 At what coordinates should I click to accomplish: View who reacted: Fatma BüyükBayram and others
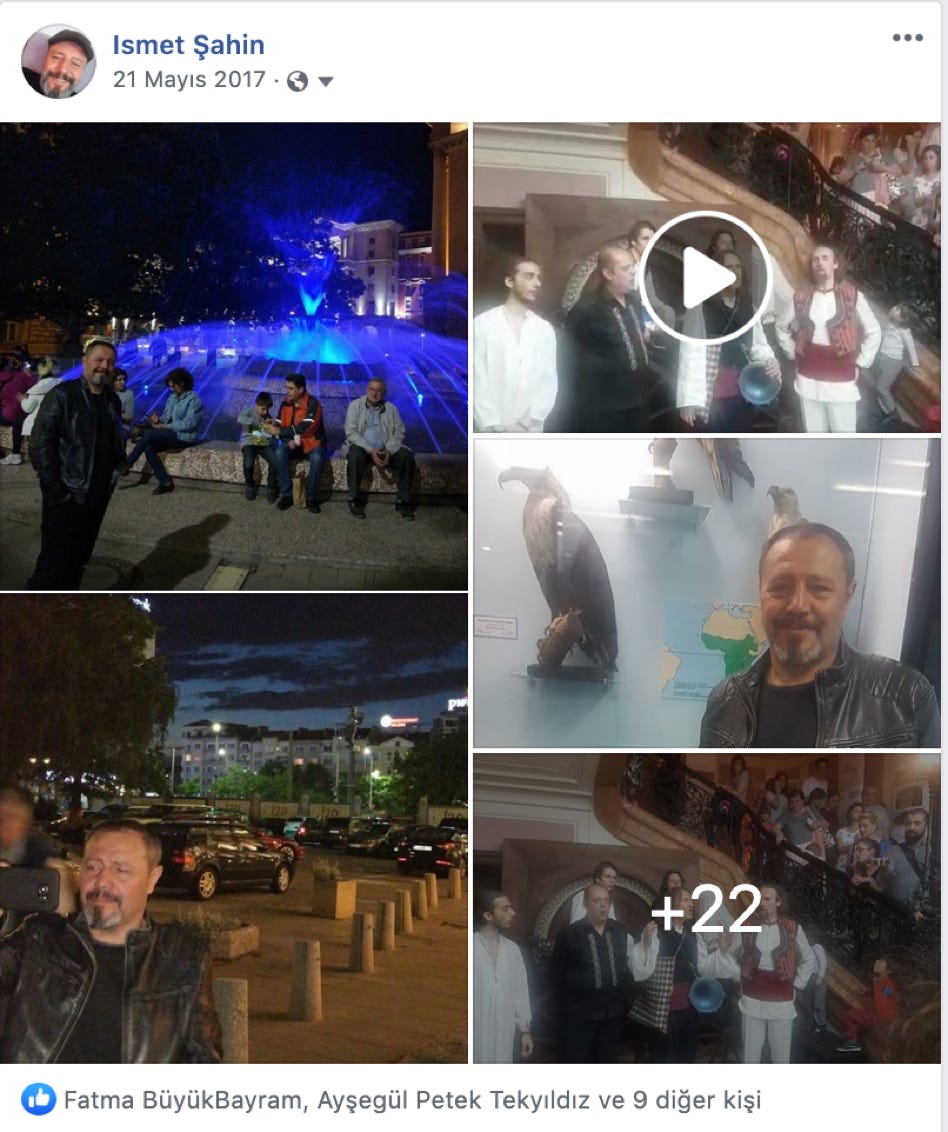412,1101
